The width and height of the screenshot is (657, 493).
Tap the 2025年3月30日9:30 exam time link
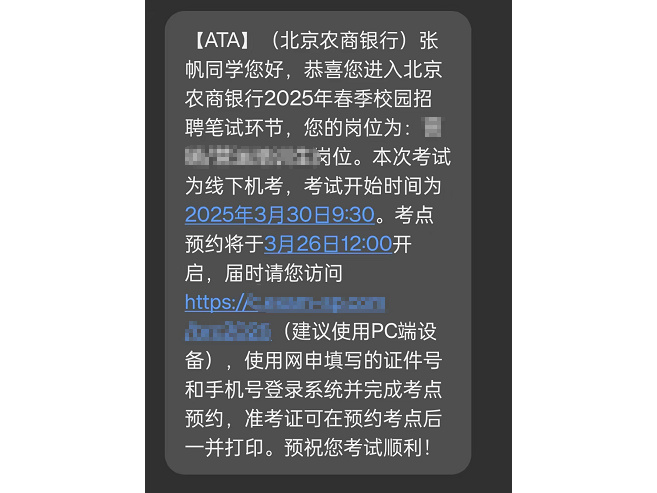[x=279, y=214]
